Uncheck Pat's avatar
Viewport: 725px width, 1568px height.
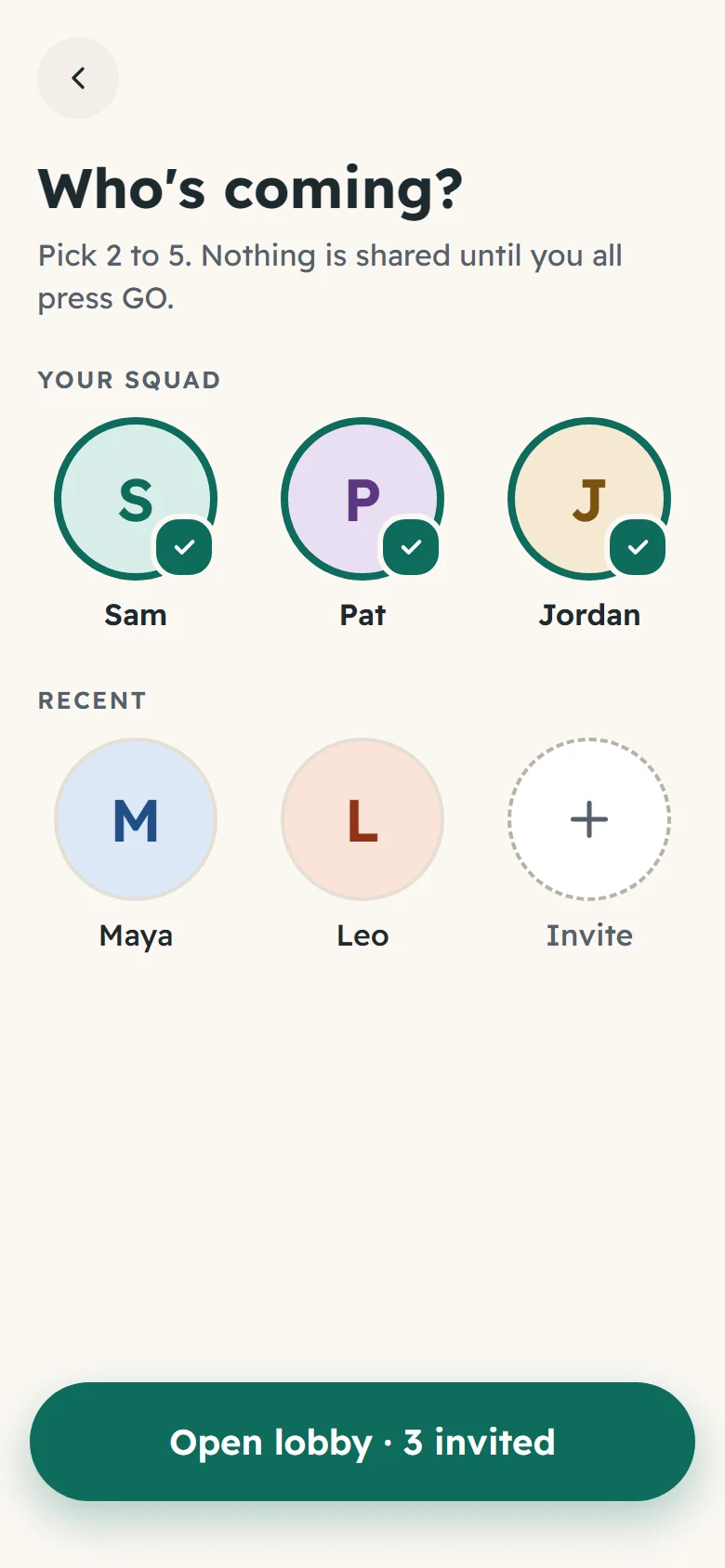tap(362, 499)
